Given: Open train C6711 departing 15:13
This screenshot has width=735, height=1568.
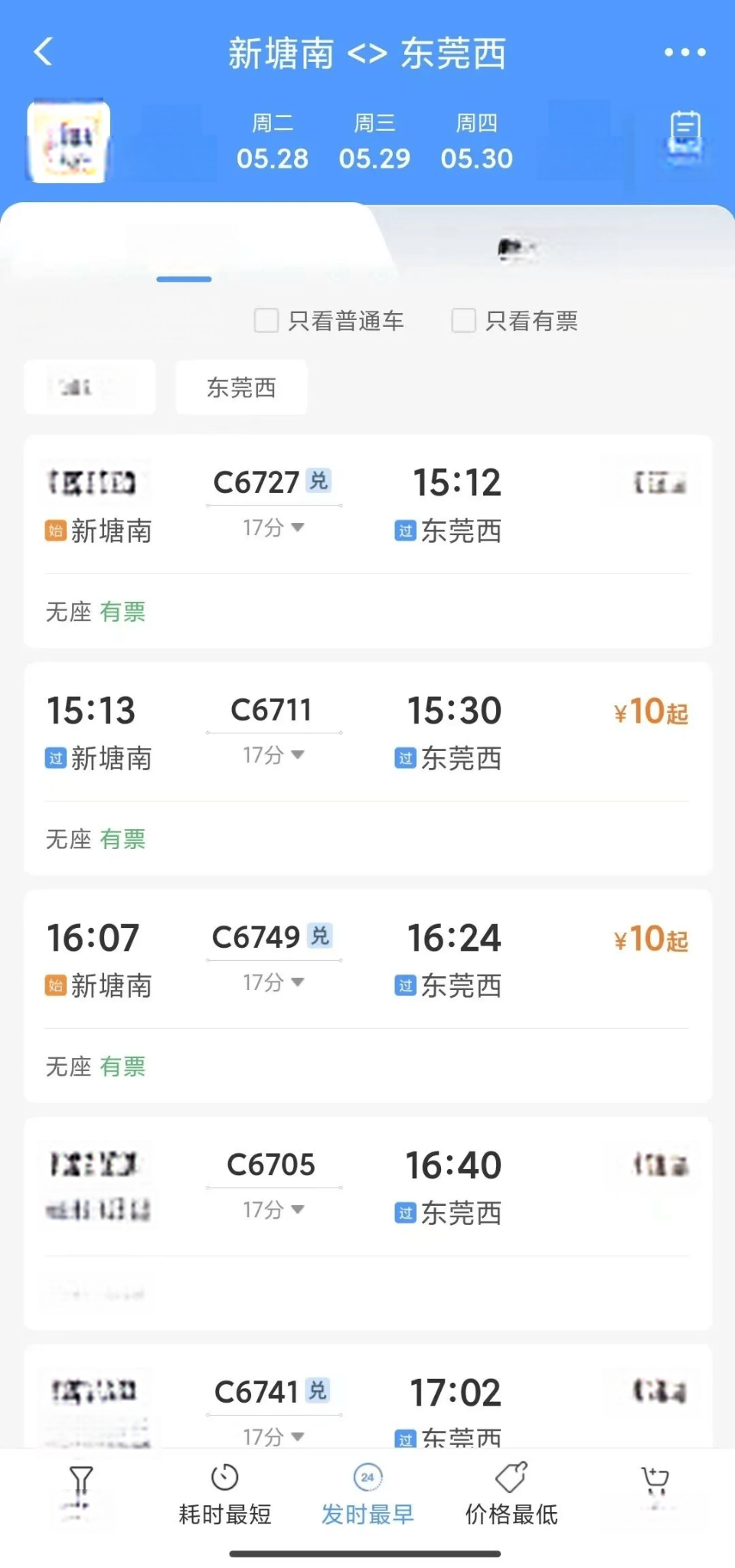Looking at the screenshot, I should [x=367, y=769].
